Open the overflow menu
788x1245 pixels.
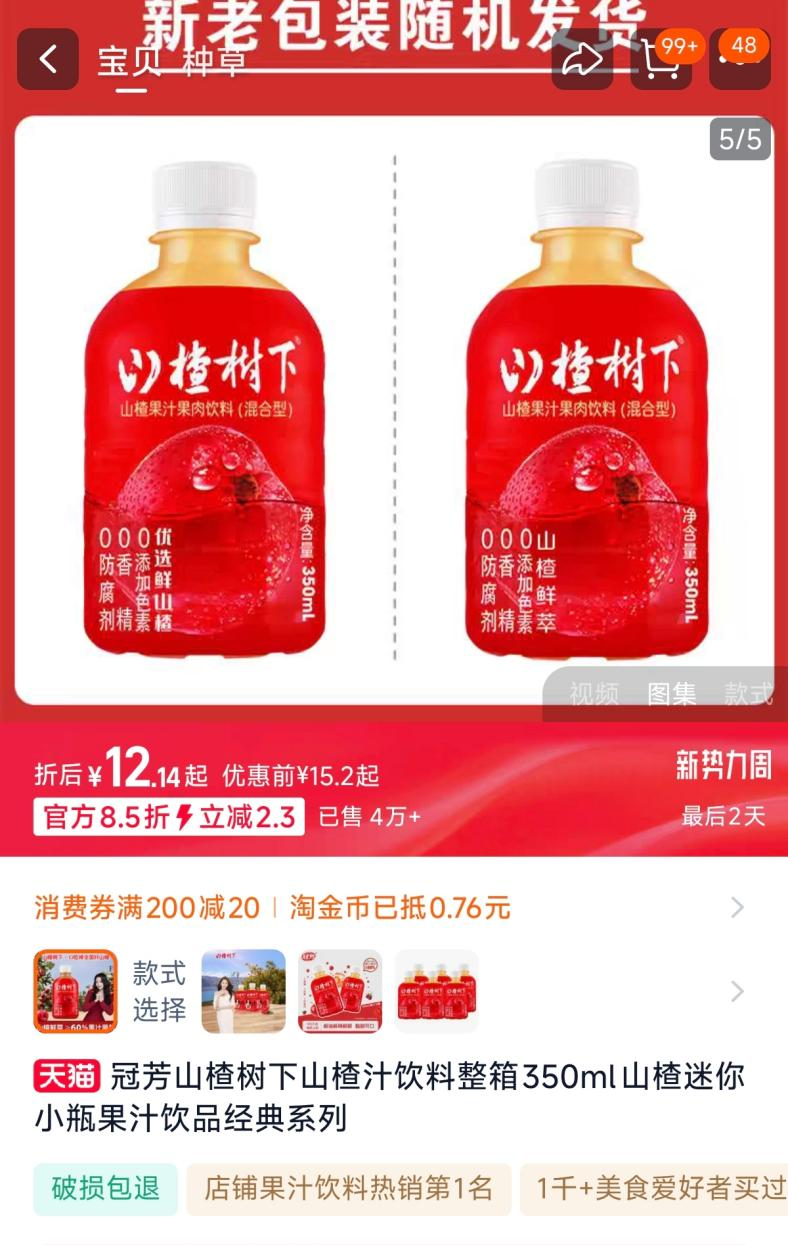click(x=739, y=60)
